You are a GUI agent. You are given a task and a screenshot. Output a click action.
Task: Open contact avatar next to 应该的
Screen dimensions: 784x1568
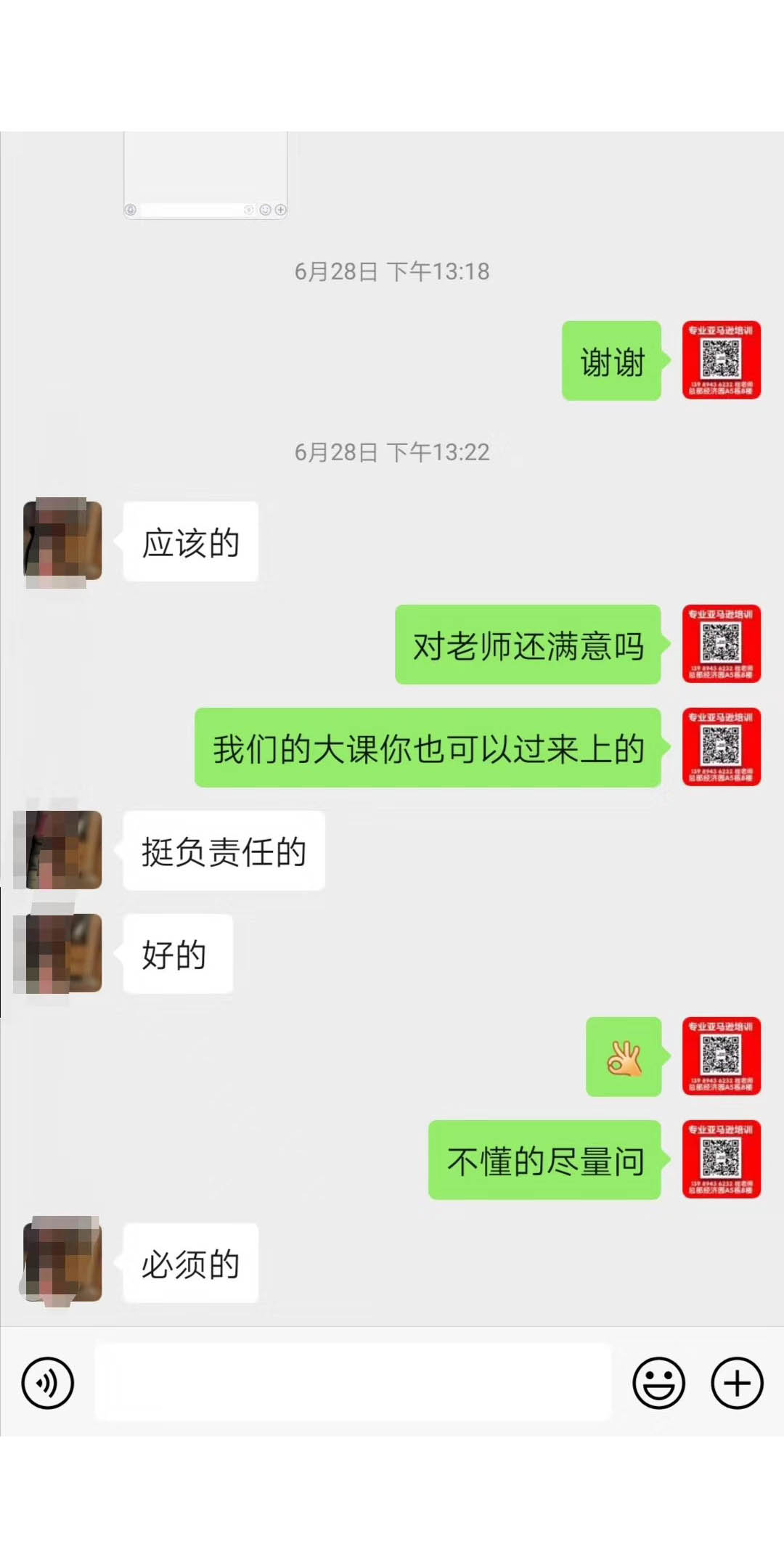(62, 542)
